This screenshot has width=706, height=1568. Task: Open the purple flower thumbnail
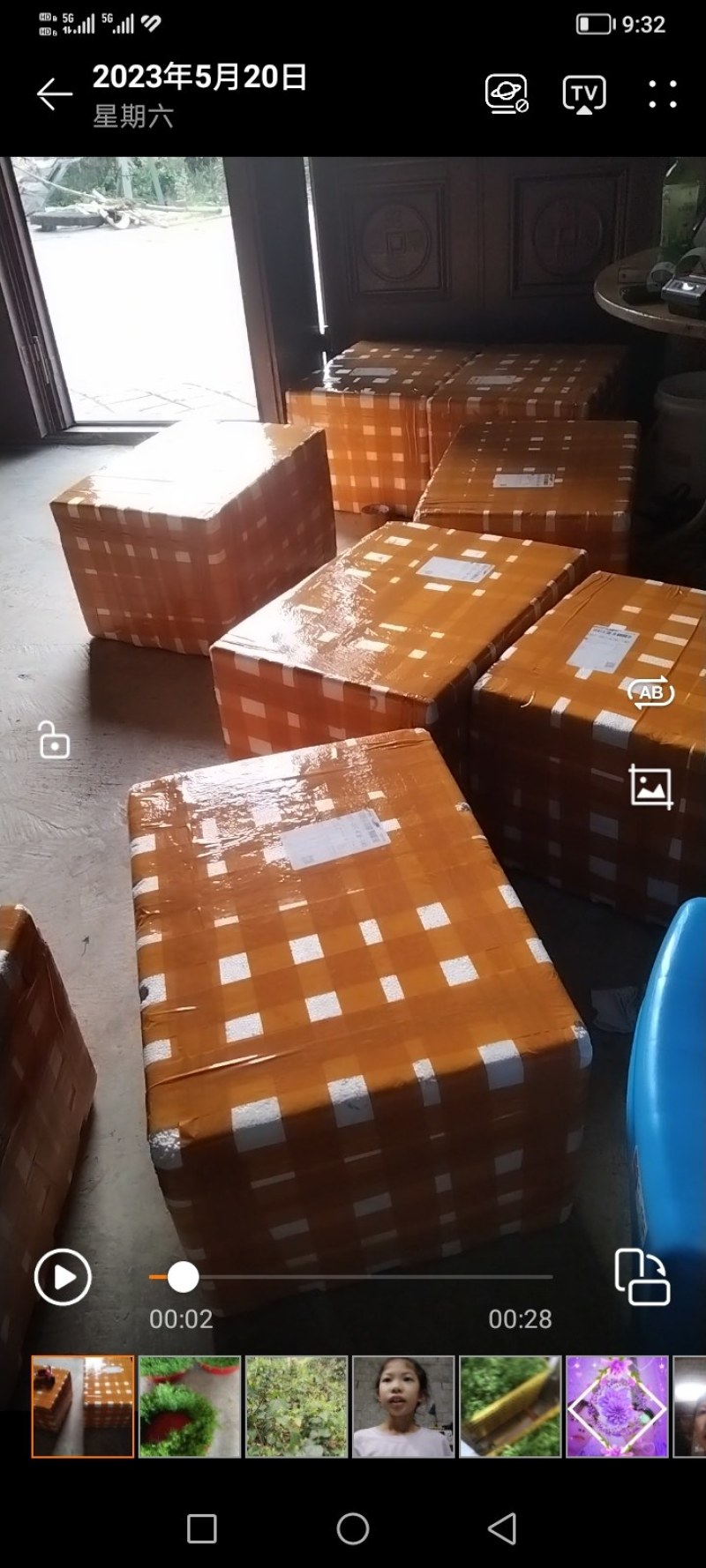617,1407
